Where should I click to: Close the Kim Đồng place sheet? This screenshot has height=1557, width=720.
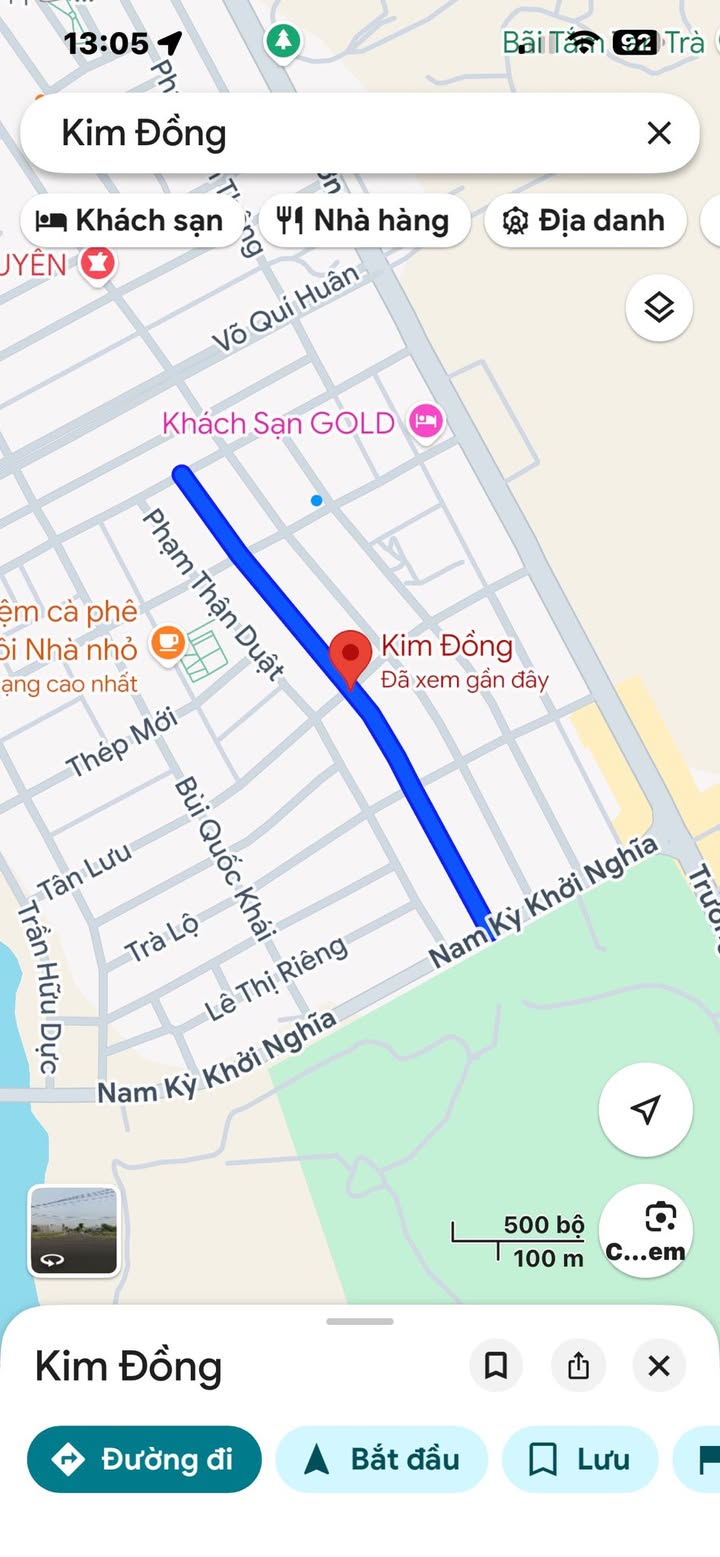point(659,1365)
